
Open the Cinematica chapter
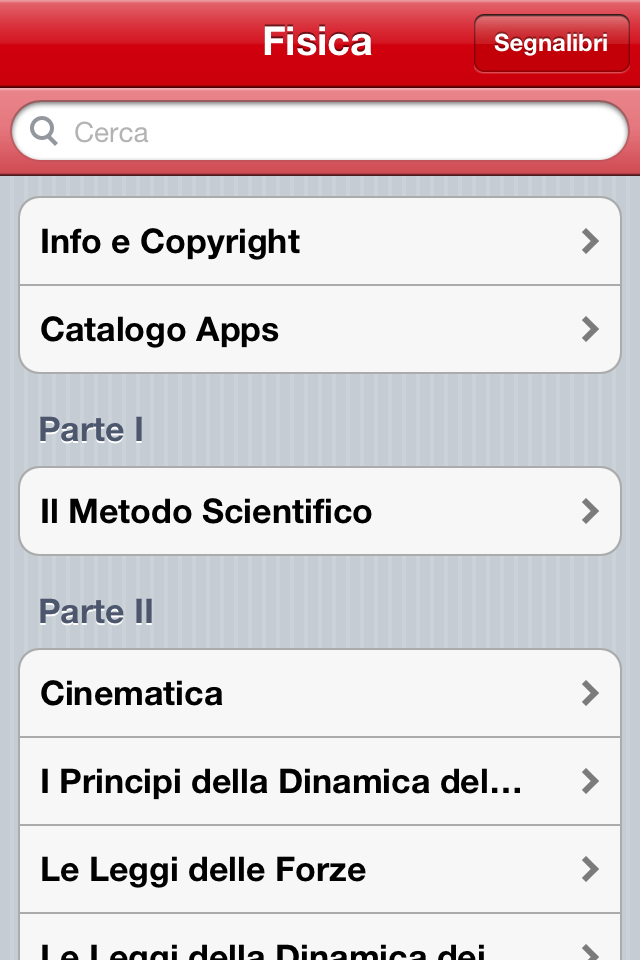(320, 693)
